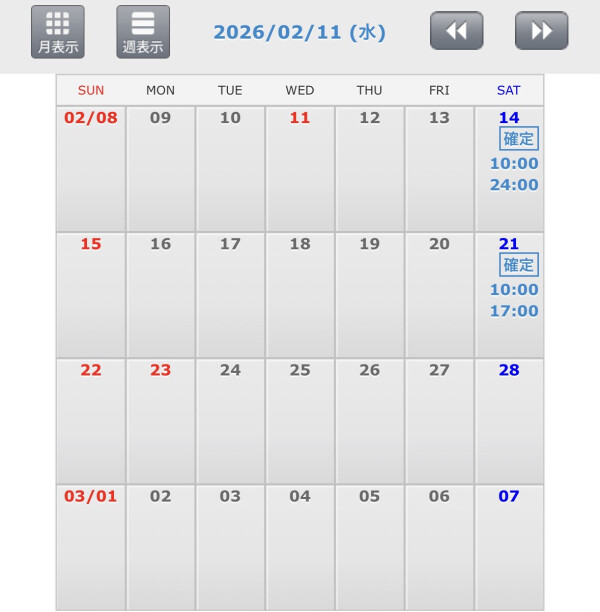Switch to week view (週表示)
This screenshot has height=612, width=600.
pos(143,31)
